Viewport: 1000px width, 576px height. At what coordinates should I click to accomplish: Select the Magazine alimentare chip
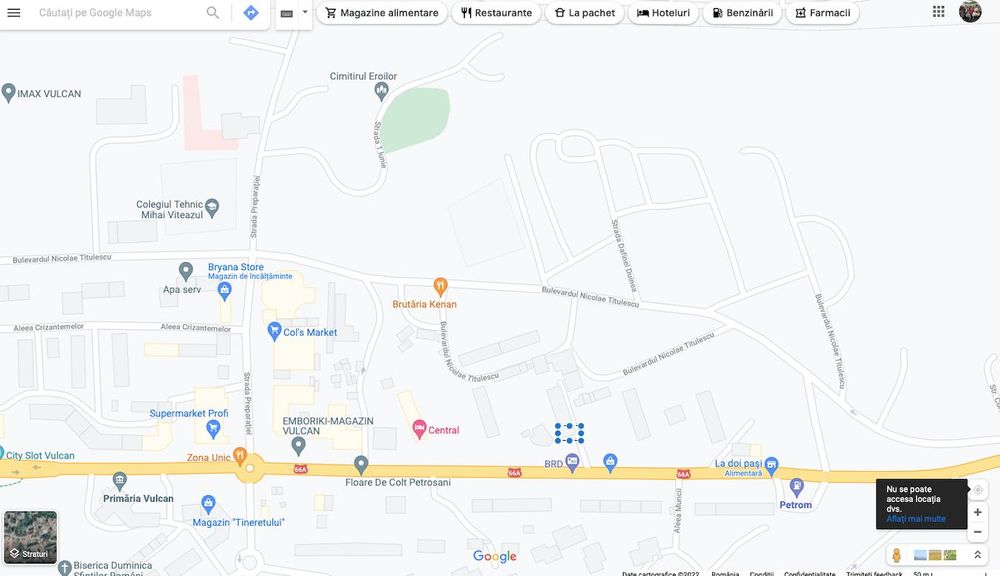382,13
